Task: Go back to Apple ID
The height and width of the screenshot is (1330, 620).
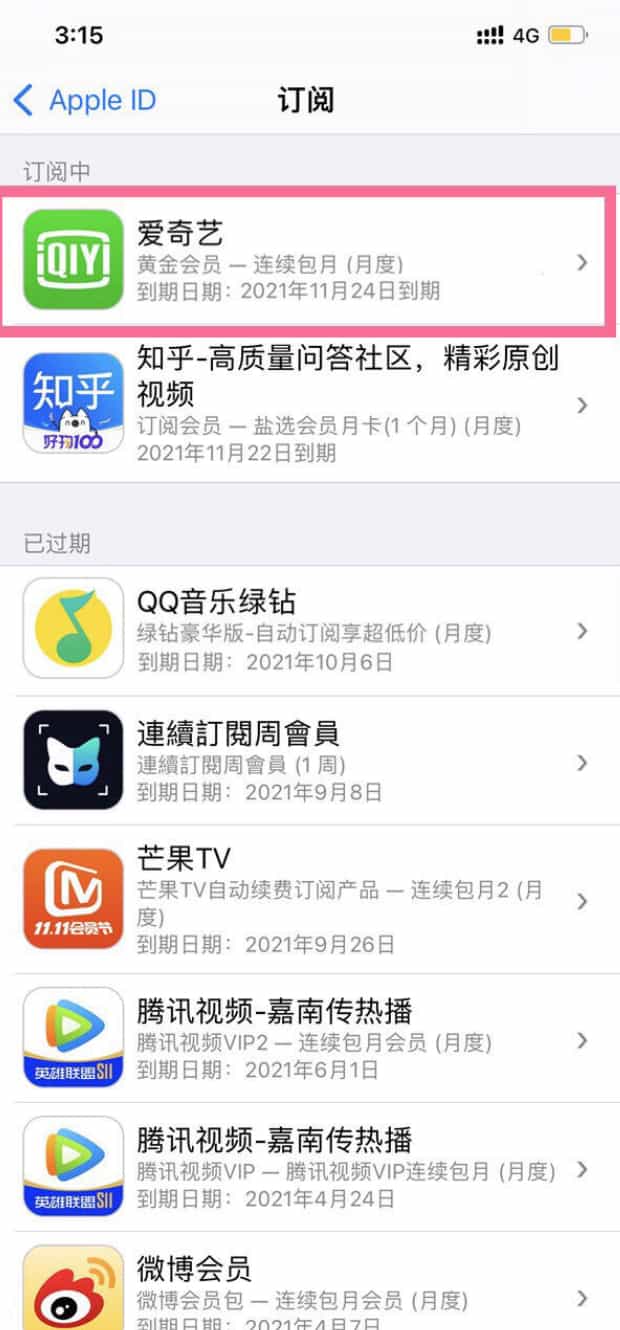Action: click(85, 100)
